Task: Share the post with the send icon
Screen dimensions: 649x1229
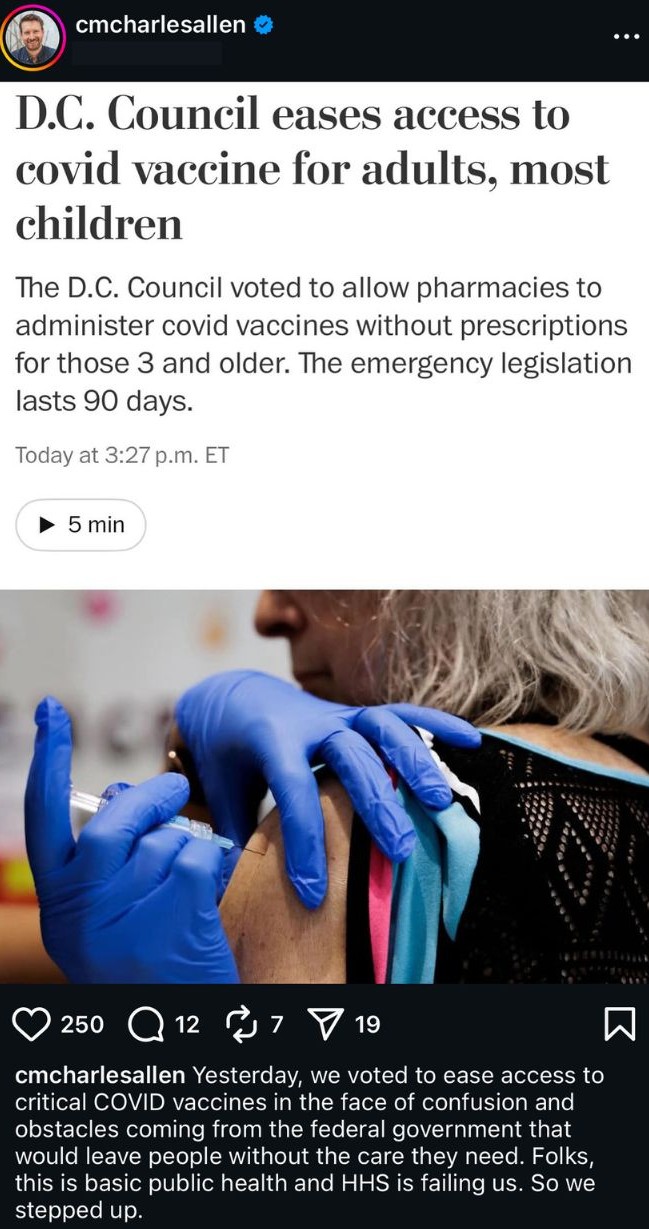Action: tap(326, 1024)
